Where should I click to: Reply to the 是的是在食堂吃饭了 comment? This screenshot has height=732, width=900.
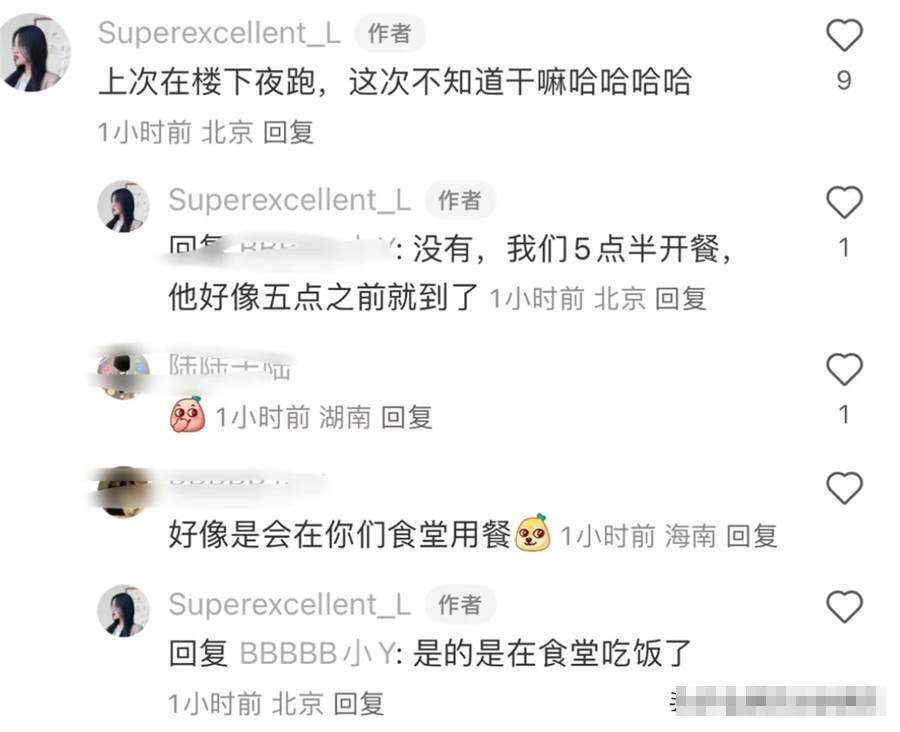point(358,703)
